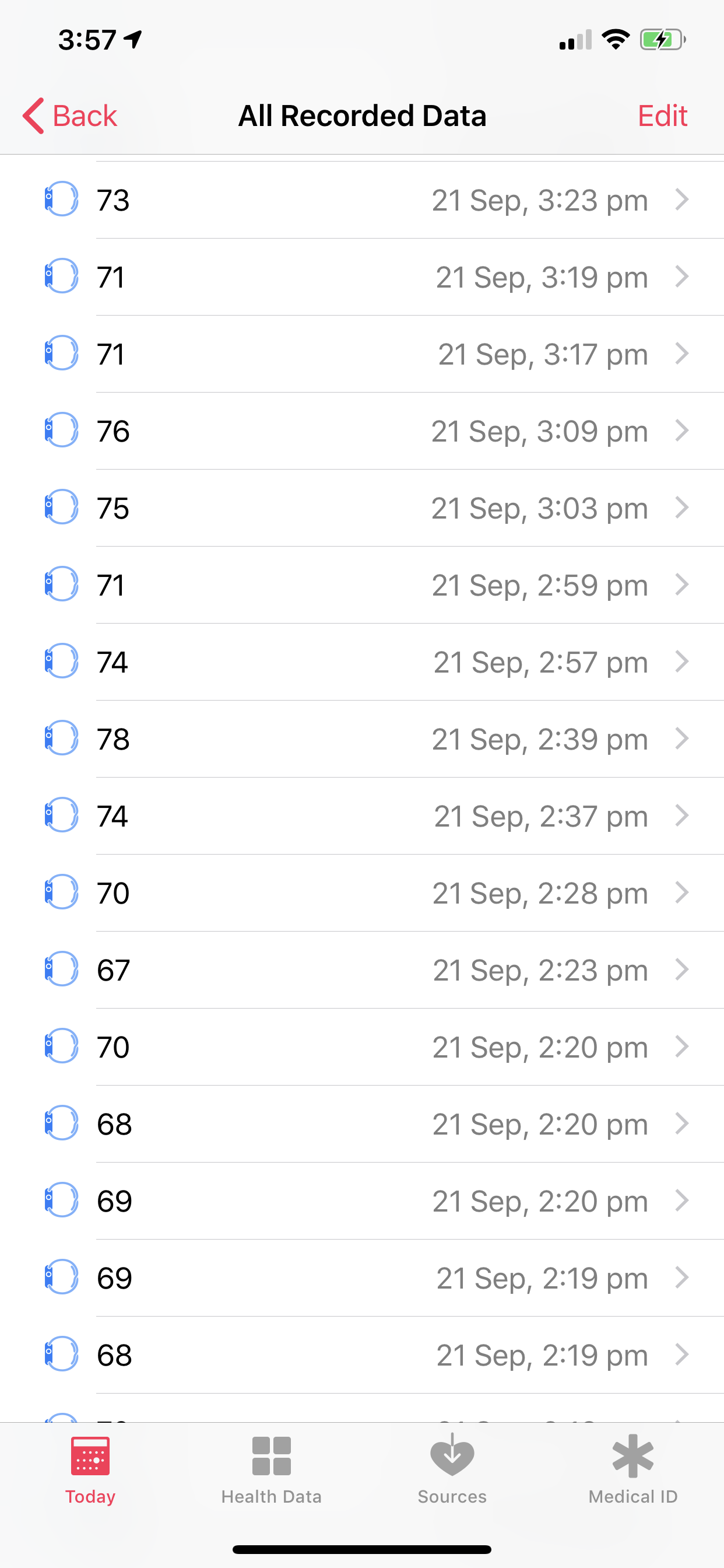Open the 71 reading at 3:19 pm
Image resolution: width=724 pixels, height=1568 pixels.
(x=362, y=277)
